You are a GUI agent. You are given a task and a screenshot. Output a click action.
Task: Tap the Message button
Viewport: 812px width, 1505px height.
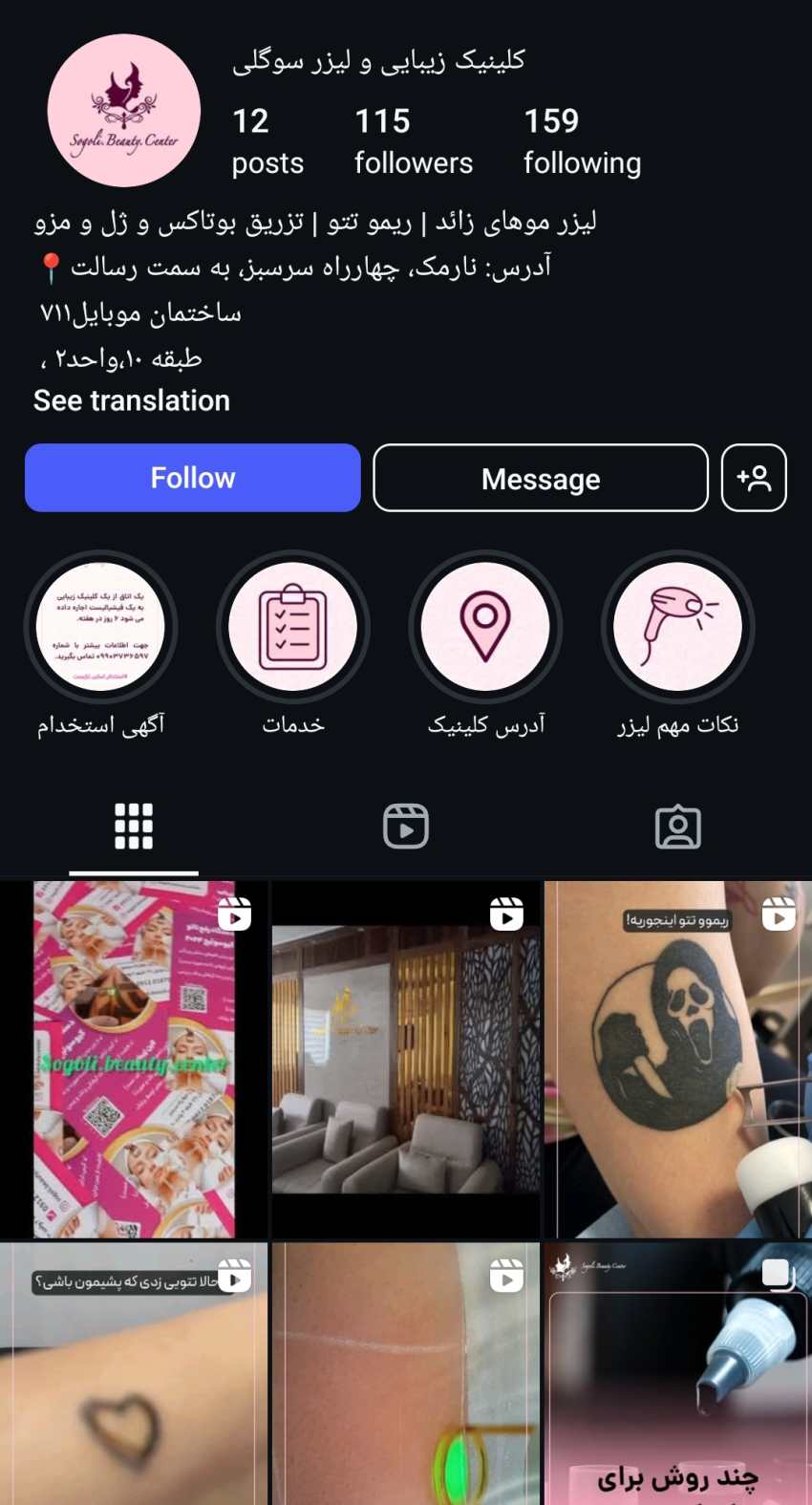point(541,478)
